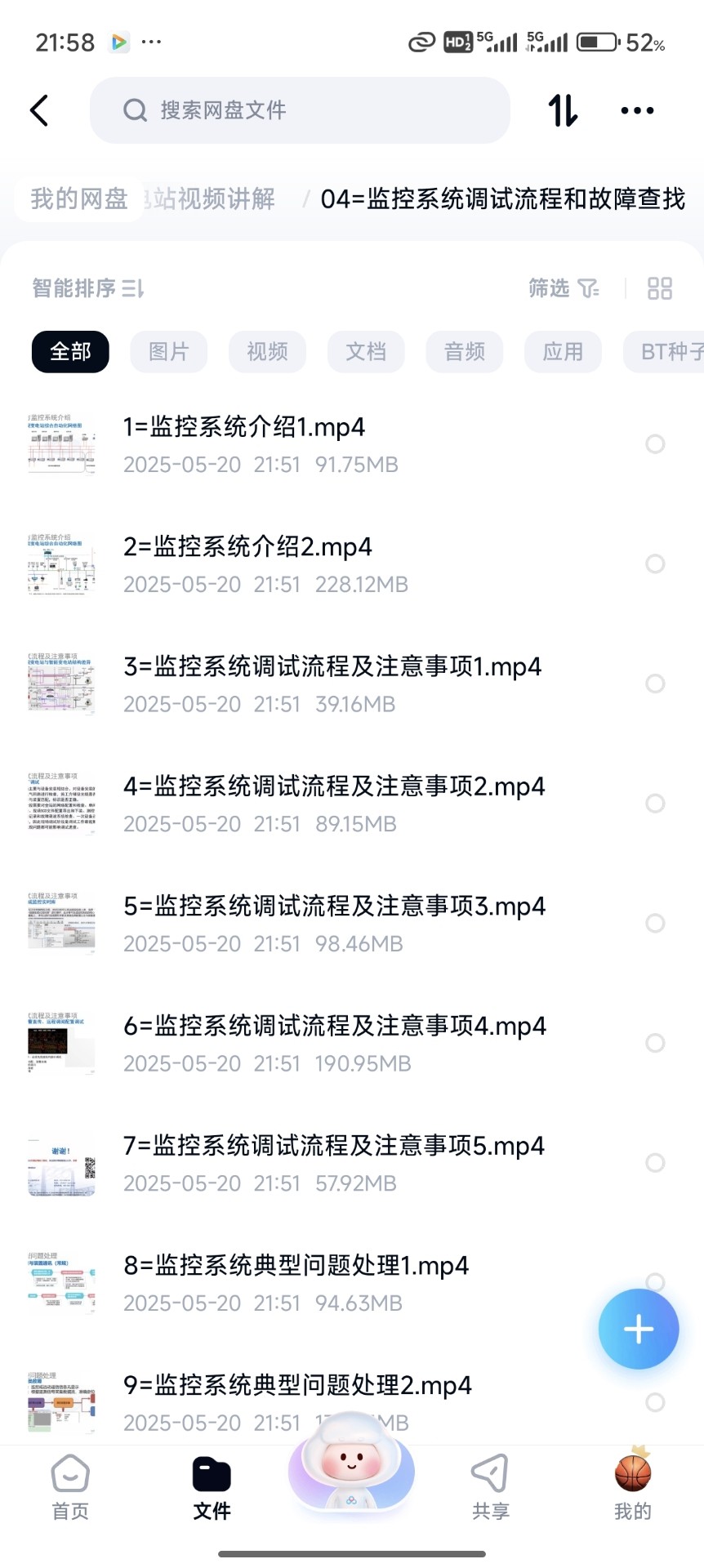Screen dimensions: 704x1568
Task: Open the 我的 tab
Action: 633,1488
